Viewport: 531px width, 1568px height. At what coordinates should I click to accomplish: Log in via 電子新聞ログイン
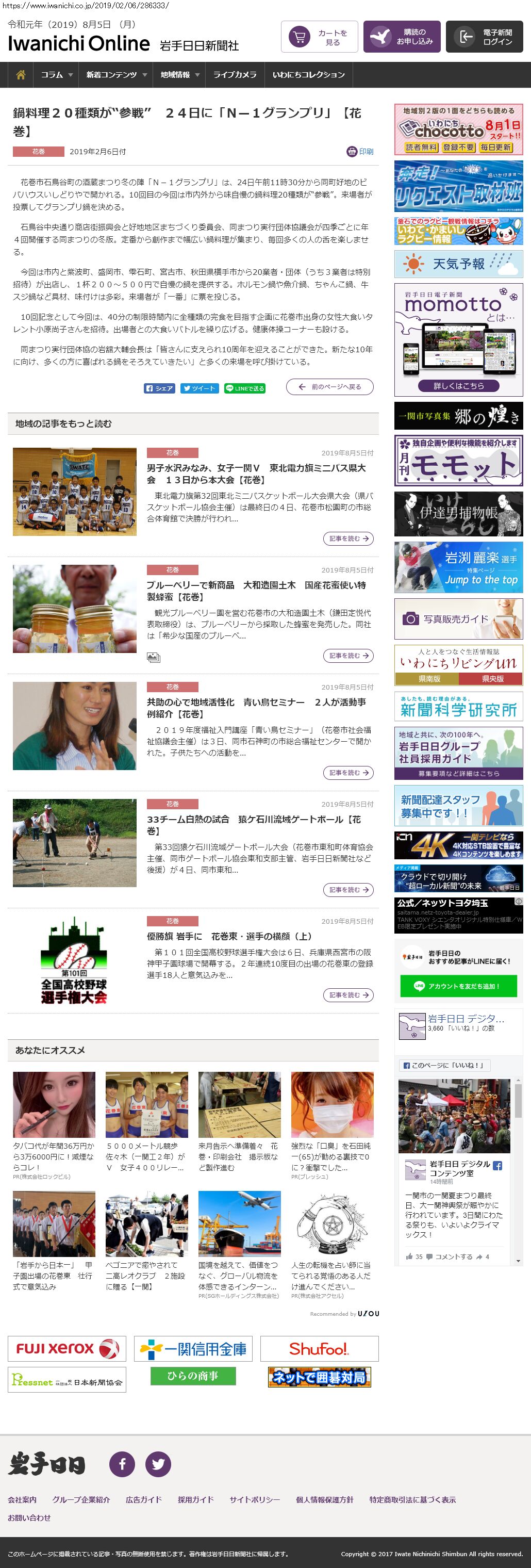point(484,37)
